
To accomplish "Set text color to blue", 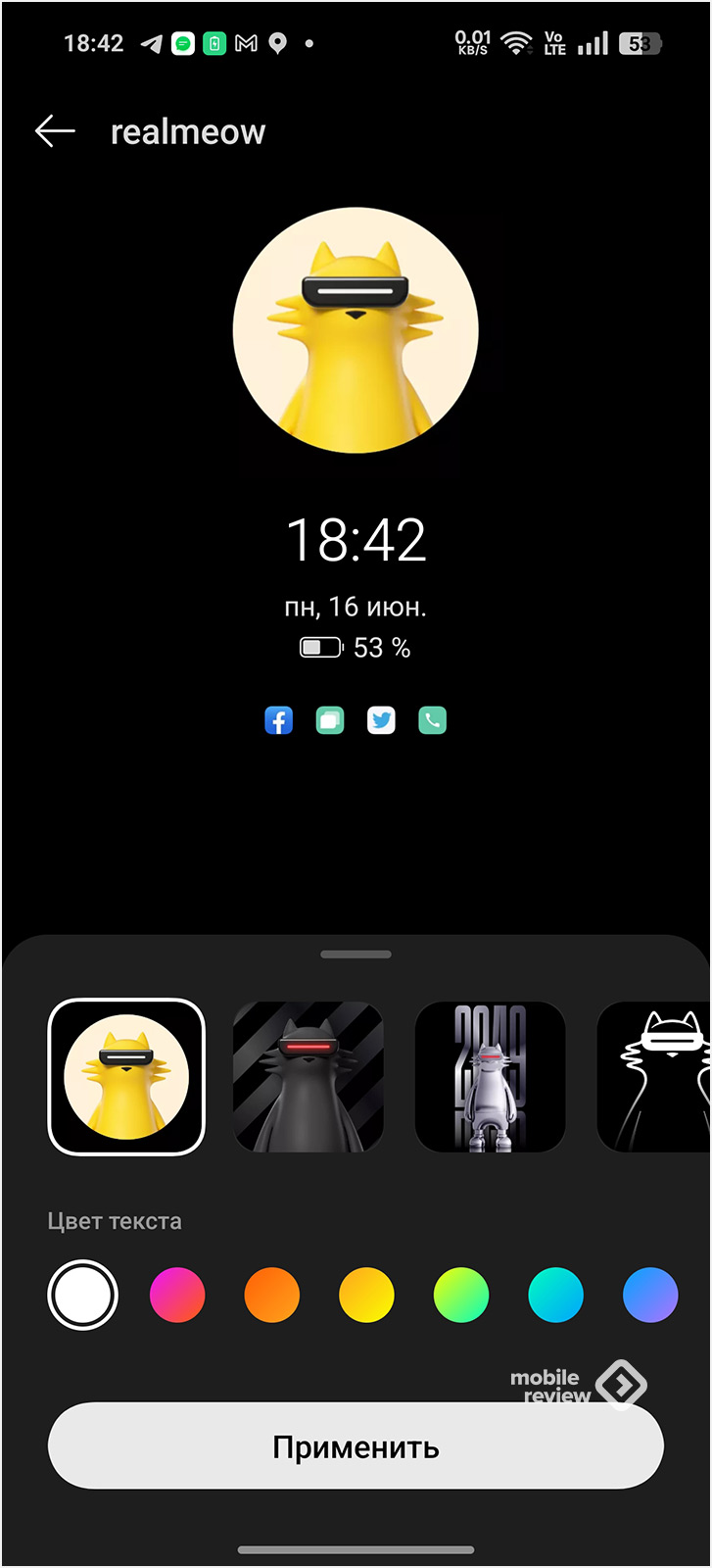I will pos(650,1295).
